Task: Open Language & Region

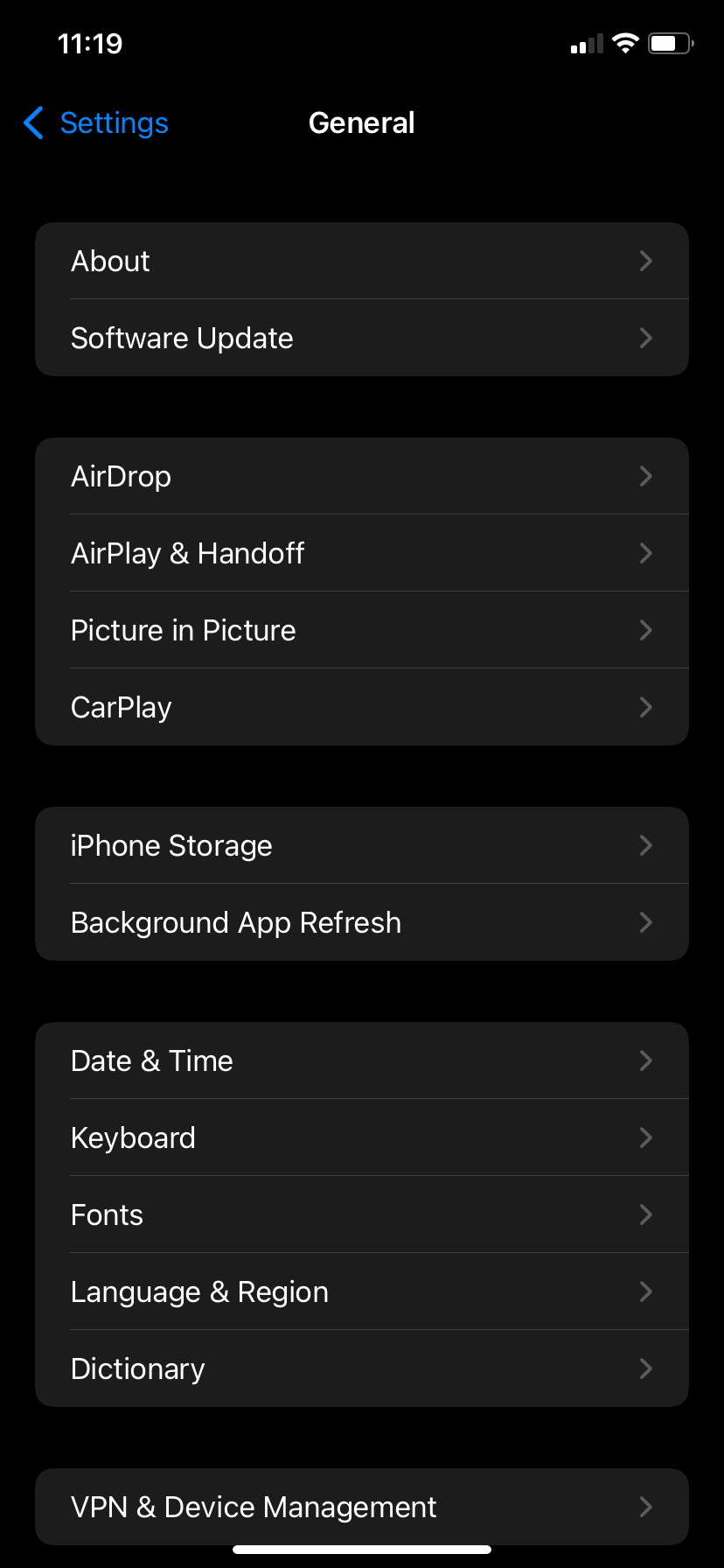Action: coord(361,1291)
